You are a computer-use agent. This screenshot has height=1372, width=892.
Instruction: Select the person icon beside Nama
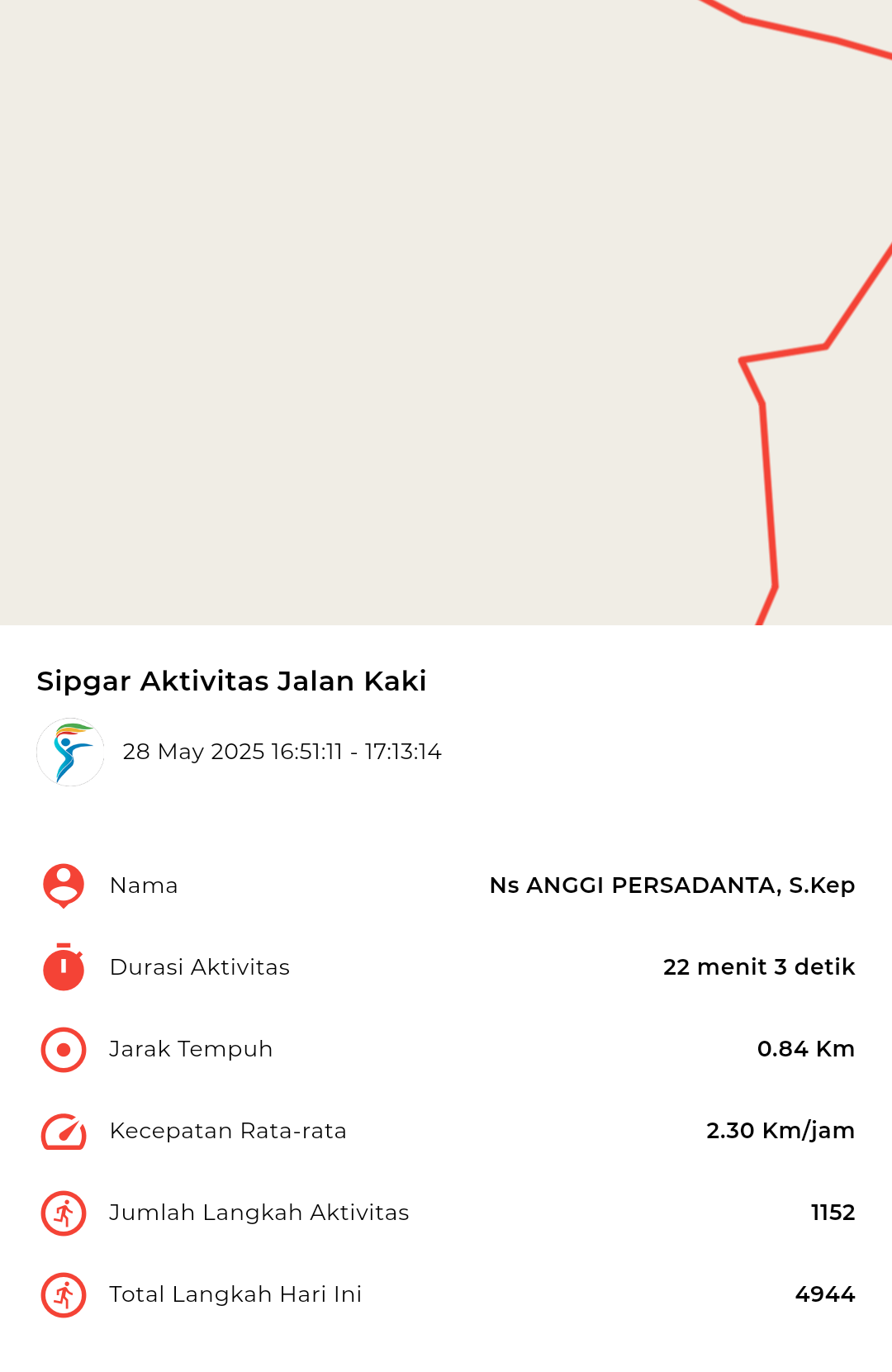click(x=63, y=885)
